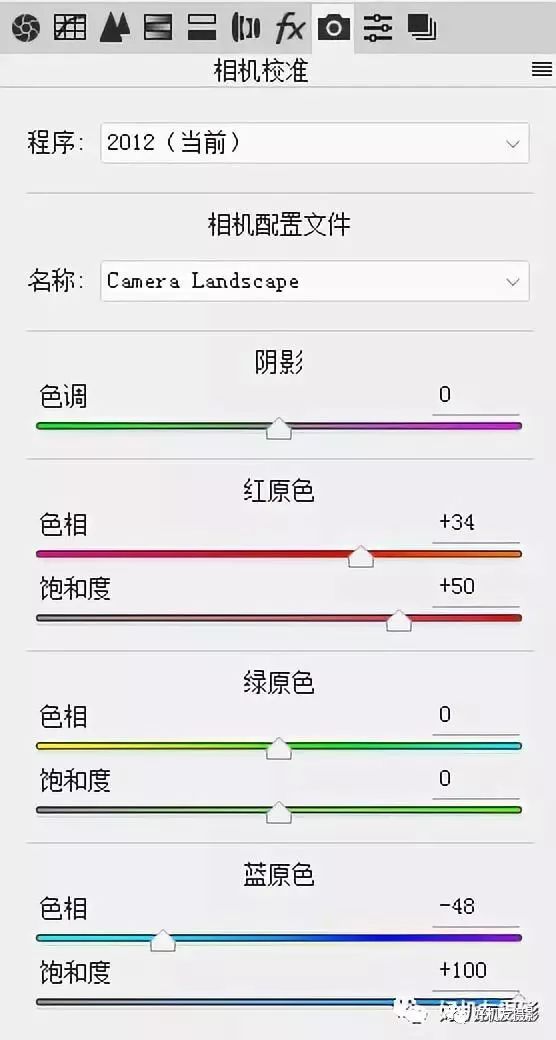The height and width of the screenshot is (1040, 556).
Task: Tap the 绿原色 饱和度 slider track
Action: [279, 810]
